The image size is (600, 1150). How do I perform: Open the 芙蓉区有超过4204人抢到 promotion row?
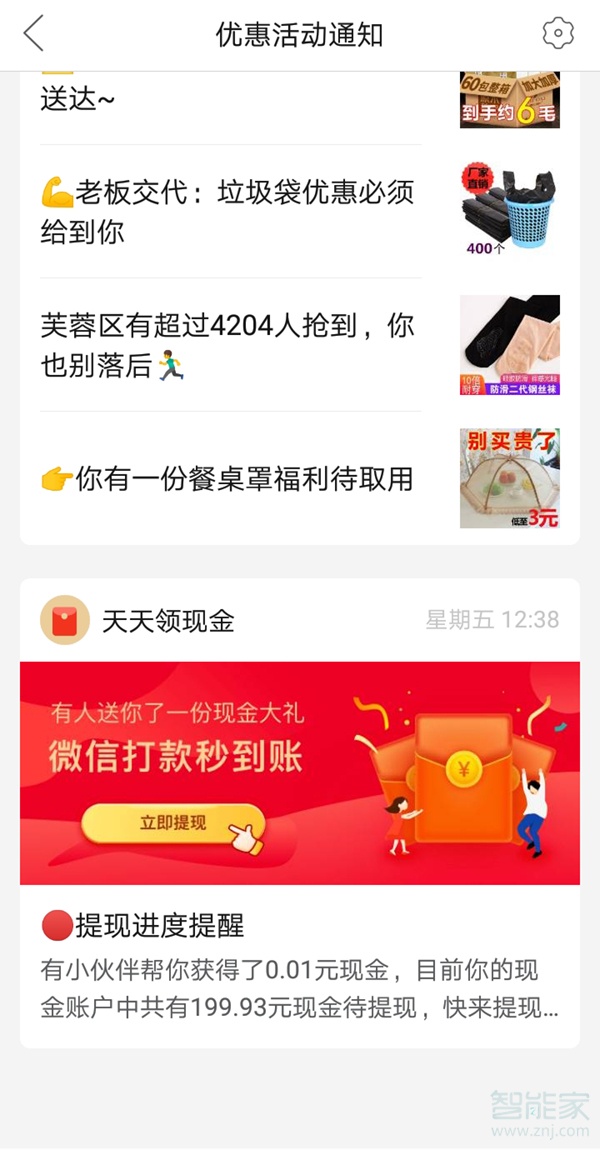coord(228,345)
